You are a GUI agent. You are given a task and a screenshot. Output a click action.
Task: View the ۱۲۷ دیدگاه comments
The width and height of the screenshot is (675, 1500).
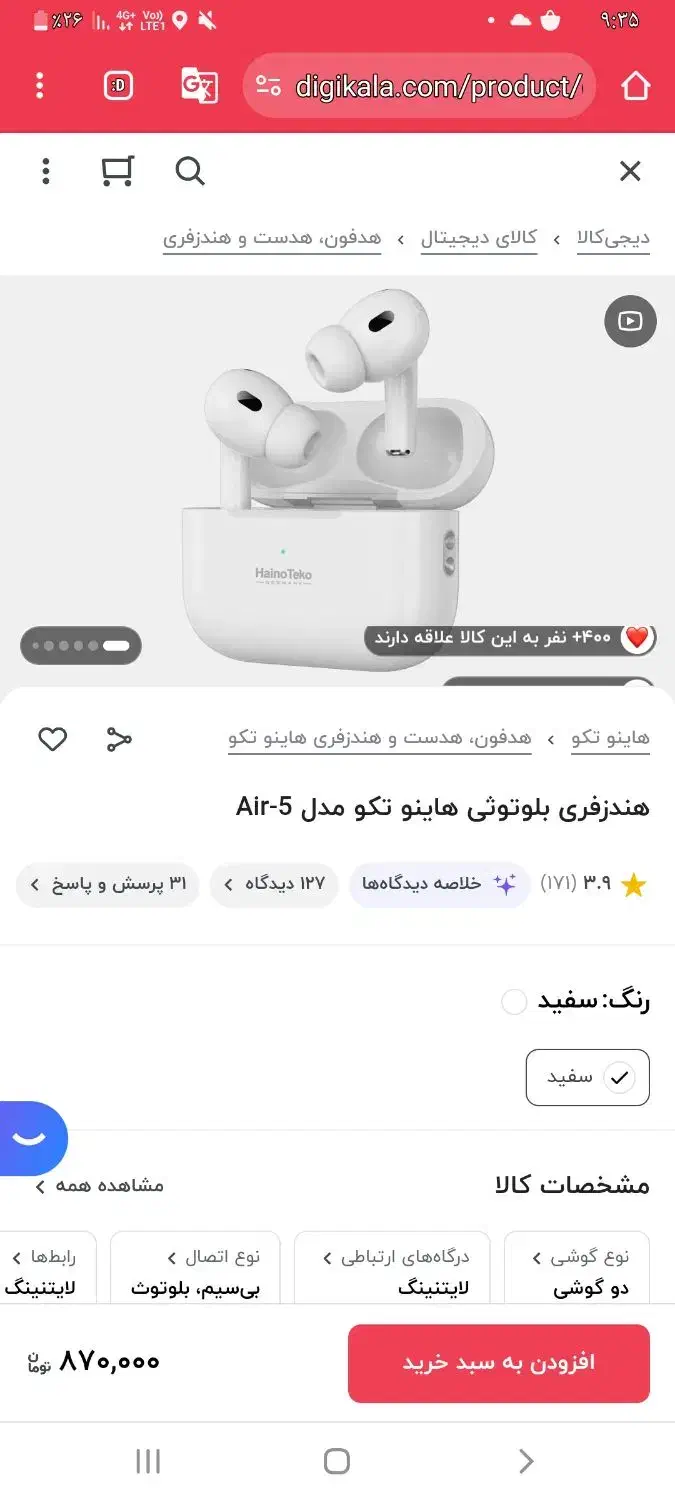point(274,884)
